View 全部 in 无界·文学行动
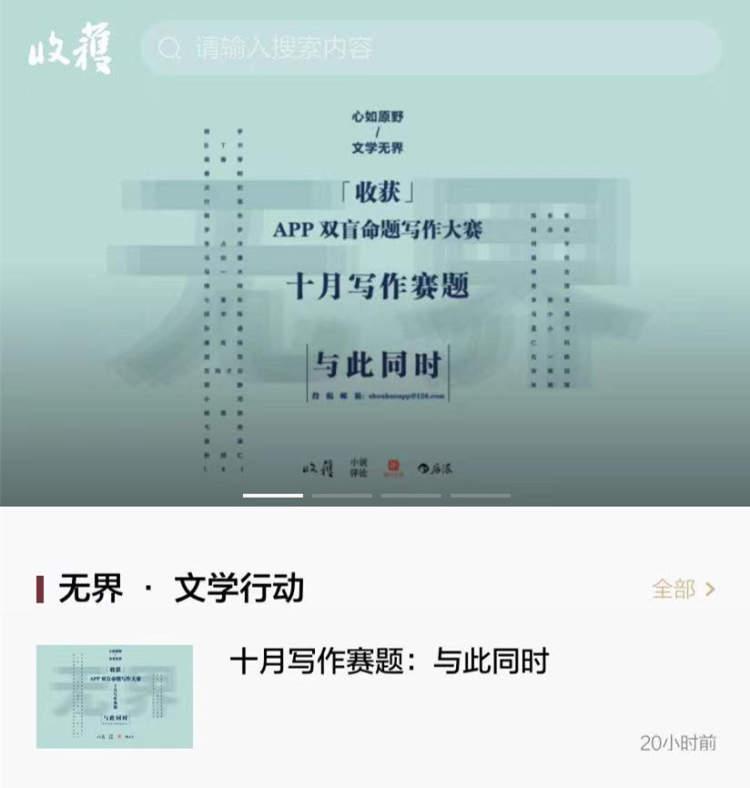Viewport: 750px width, 788px height. coord(683,589)
